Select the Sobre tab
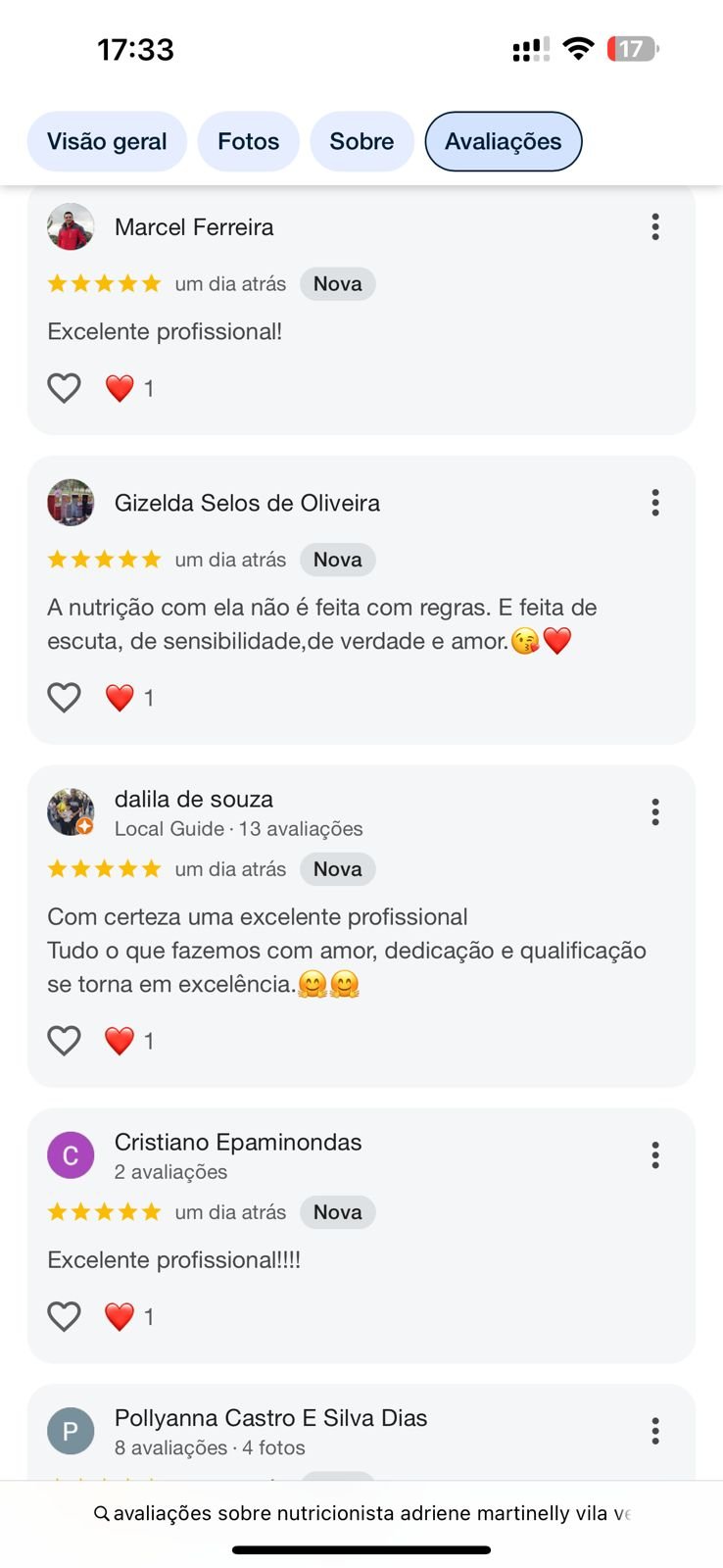This screenshot has width=723, height=1568. [x=361, y=141]
